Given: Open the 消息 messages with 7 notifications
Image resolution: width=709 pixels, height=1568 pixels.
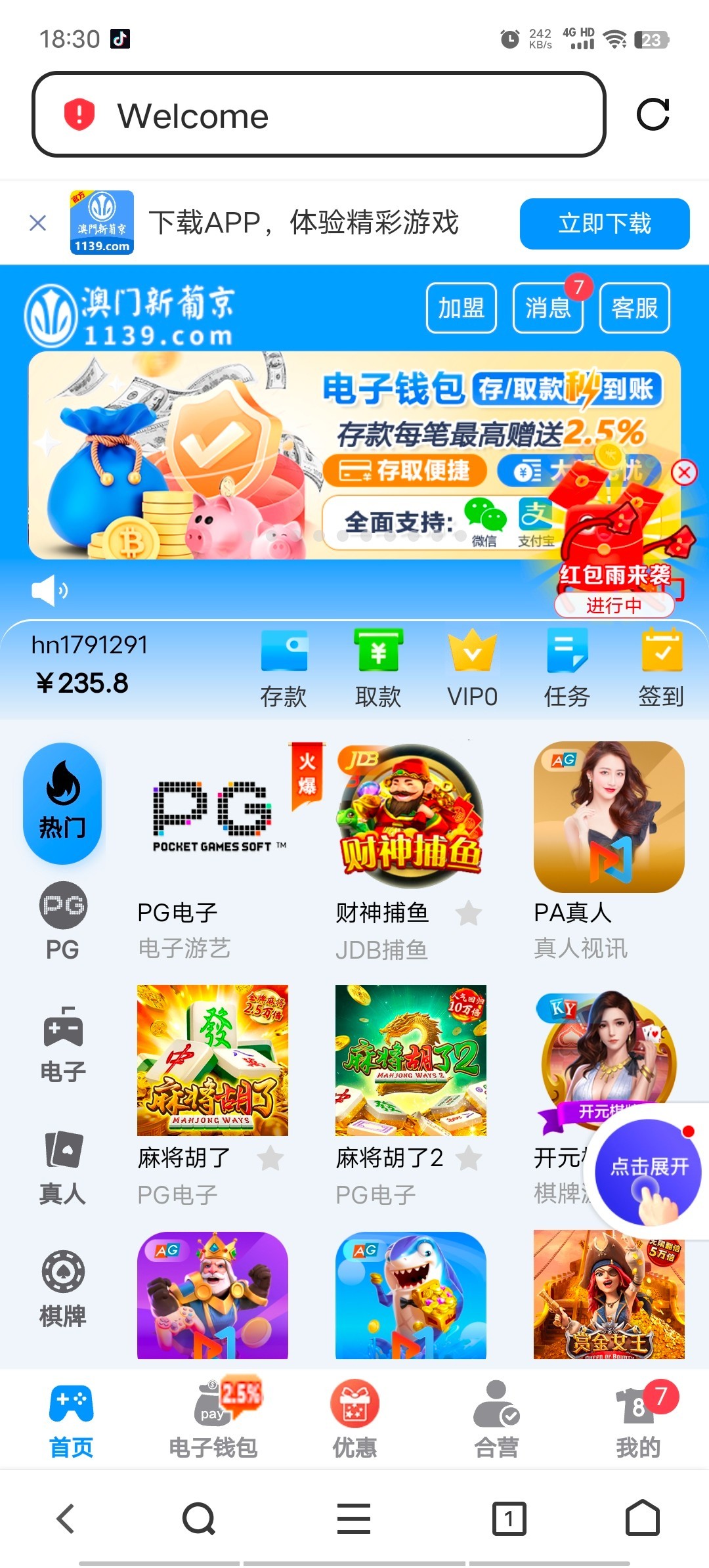Looking at the screenshot, I should [x=548, y=309].
